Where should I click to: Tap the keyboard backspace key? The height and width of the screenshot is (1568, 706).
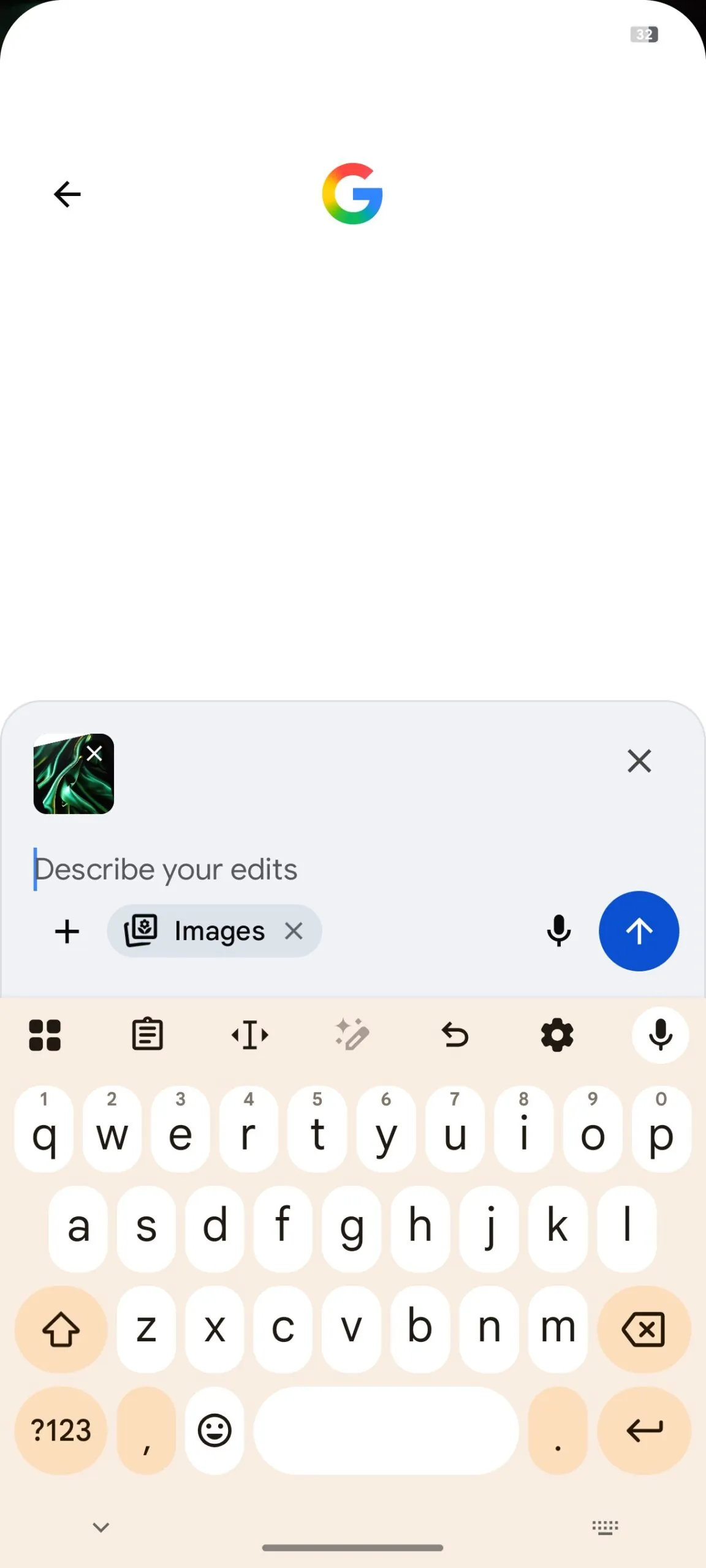(x=643, y=1329)
